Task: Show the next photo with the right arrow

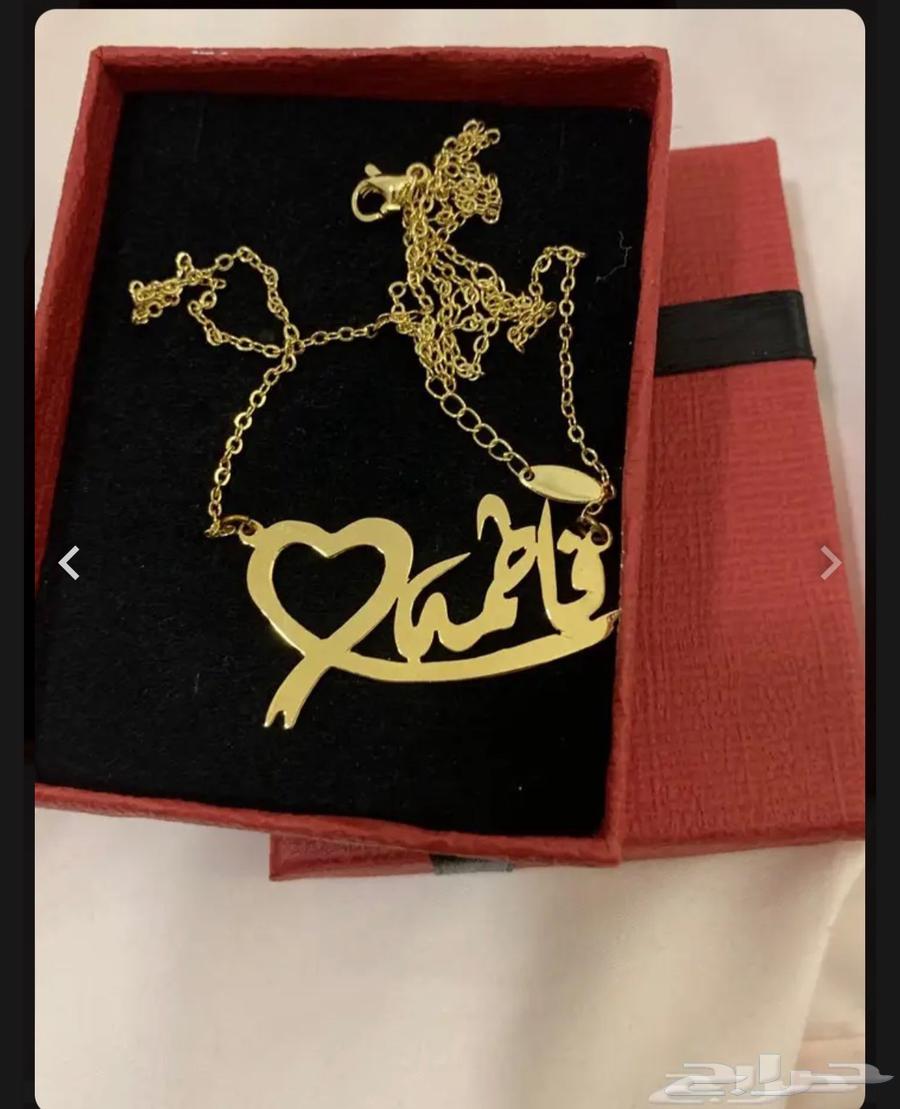Action: 830,563
